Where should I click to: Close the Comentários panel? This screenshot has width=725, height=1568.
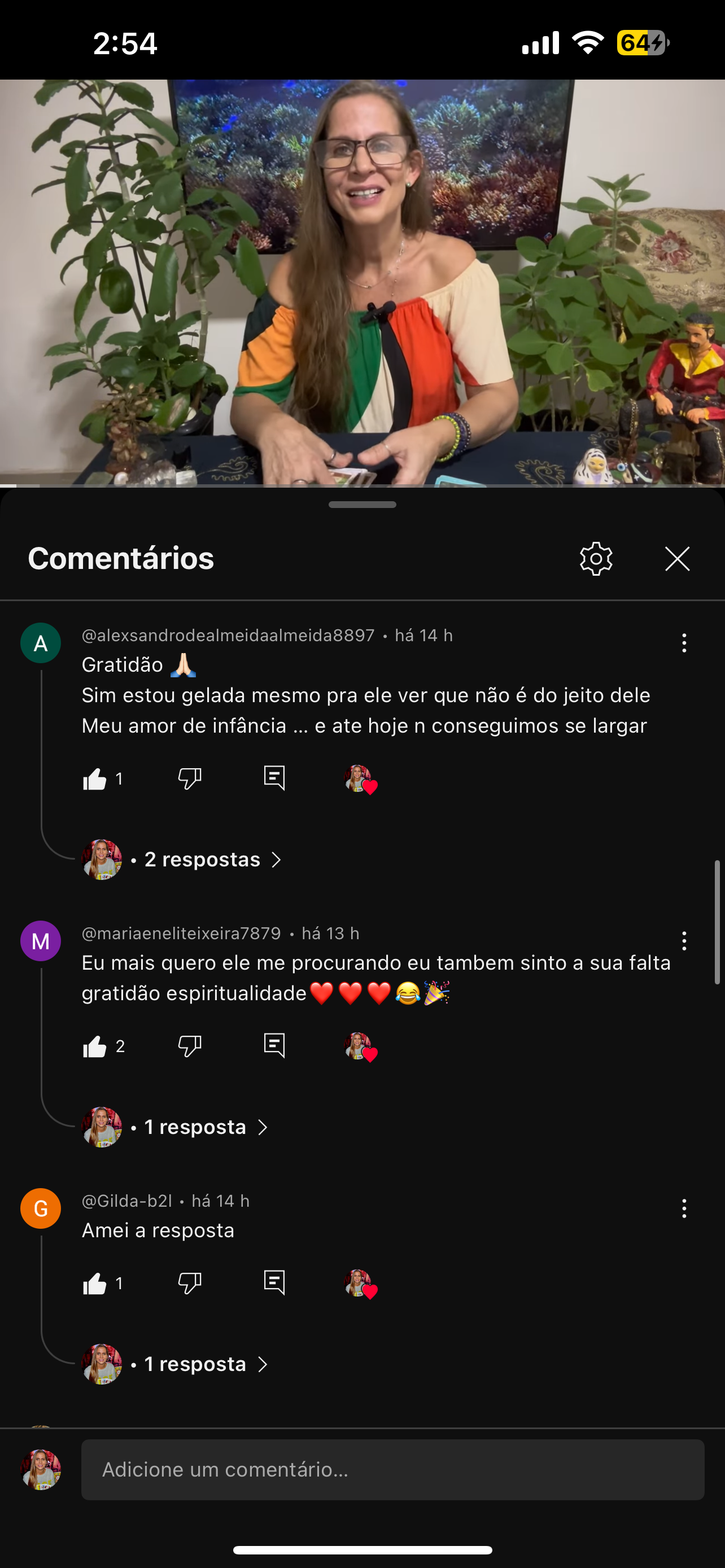[677, 559]
